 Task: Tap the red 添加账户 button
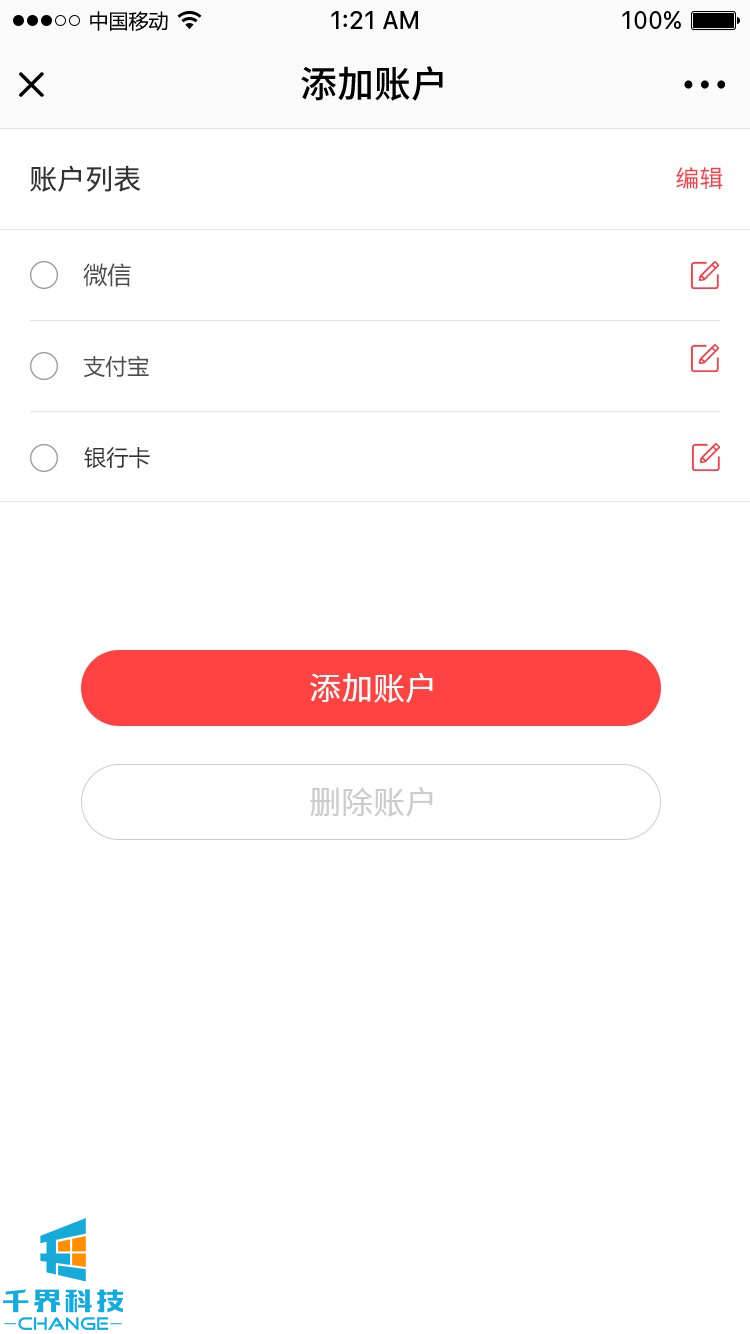pos(371,688)
